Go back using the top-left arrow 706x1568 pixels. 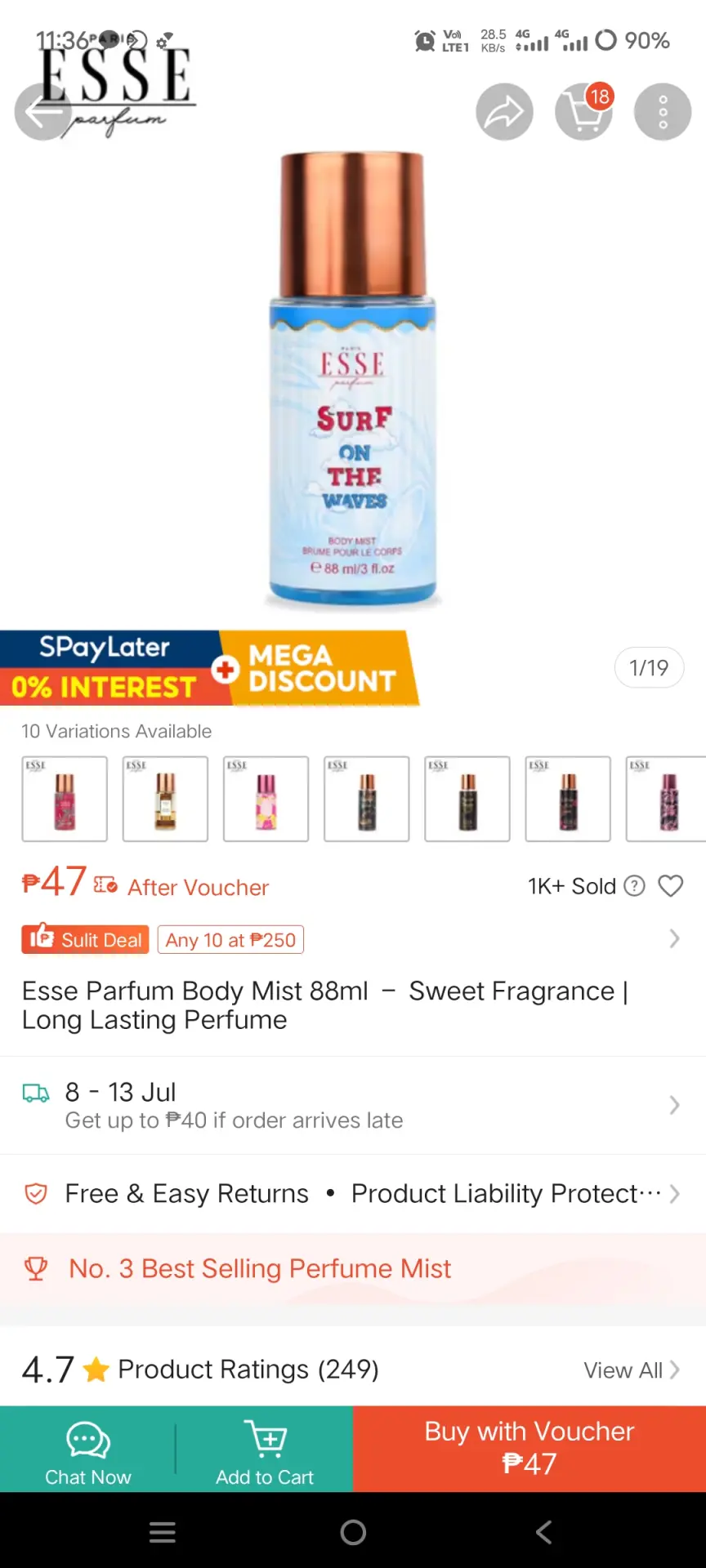pyautogui.click(x=42, y=112)
